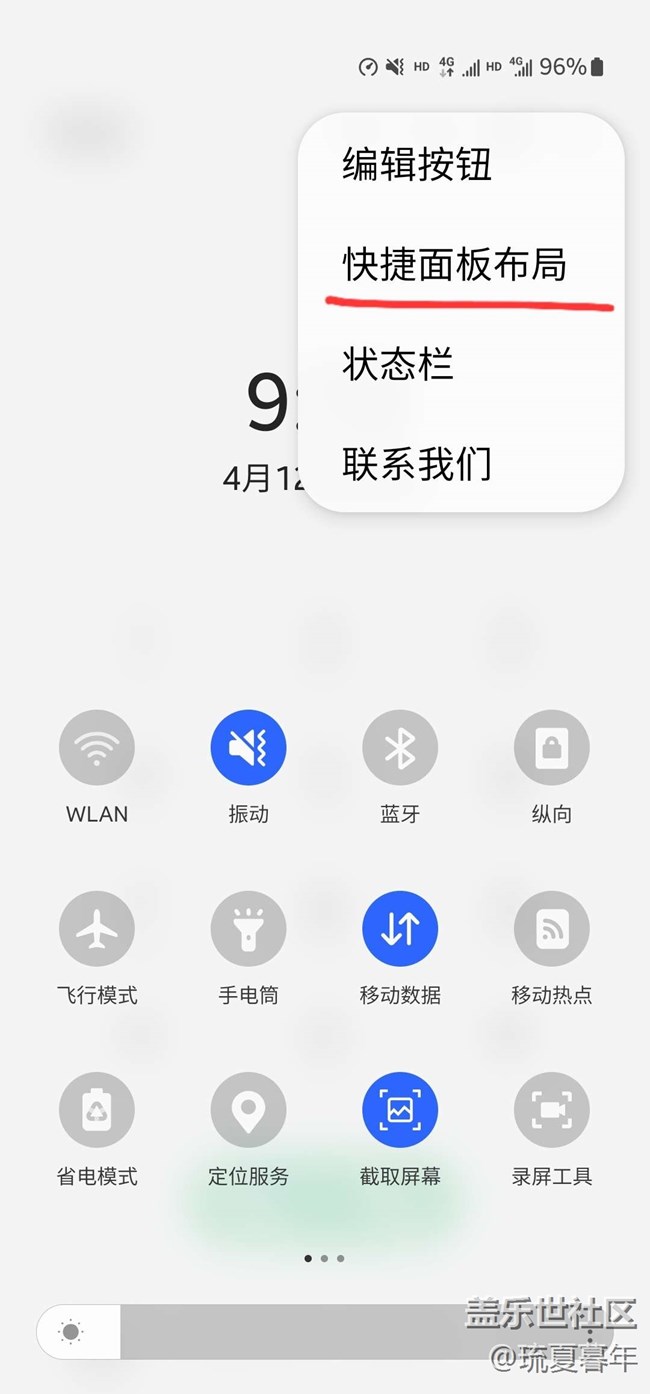Turn off 移动数据
Image resolution: width=650 pixels, height=1394 pixels.
coord(400,929)
